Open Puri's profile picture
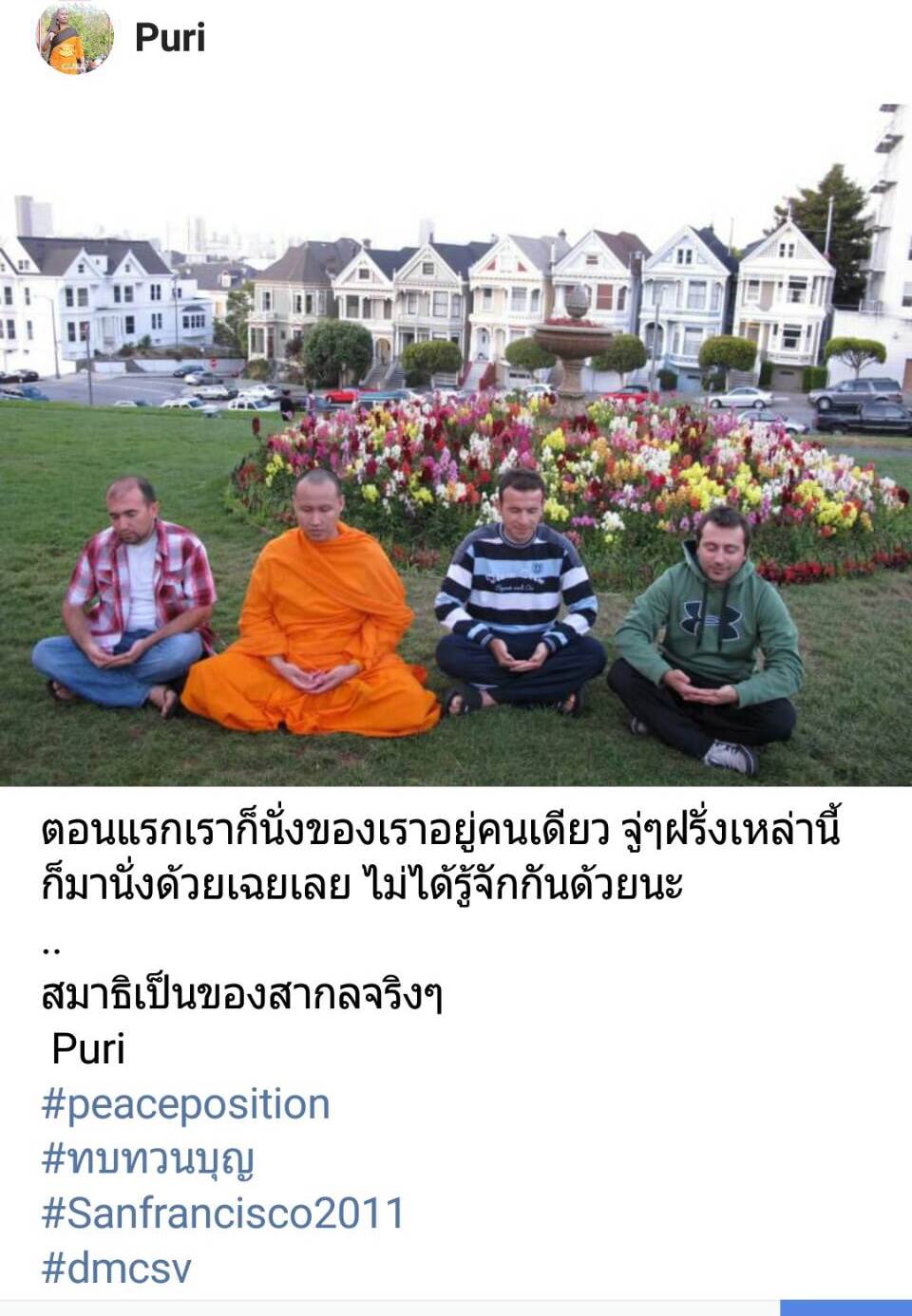Screen dimensions: 912x1316 coord(73,37)
